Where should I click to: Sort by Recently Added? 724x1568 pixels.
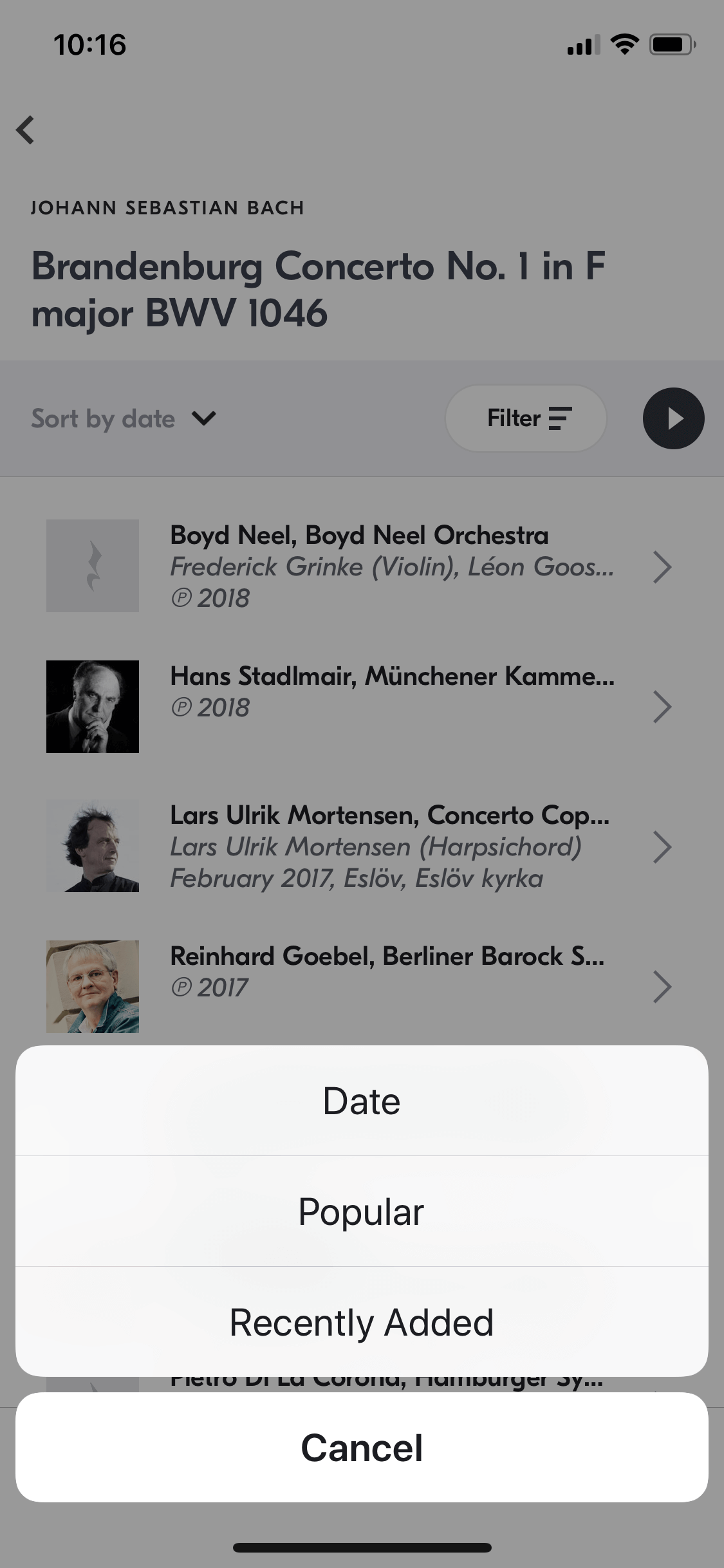(362, 1322)
